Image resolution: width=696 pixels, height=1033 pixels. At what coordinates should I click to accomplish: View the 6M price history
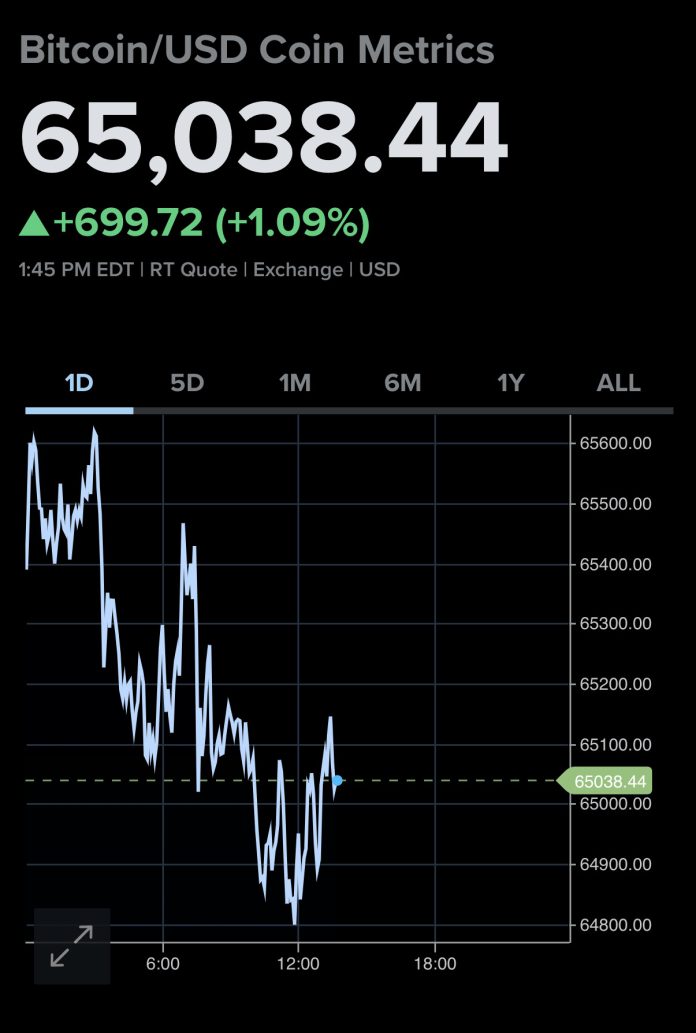click(403, 383)
